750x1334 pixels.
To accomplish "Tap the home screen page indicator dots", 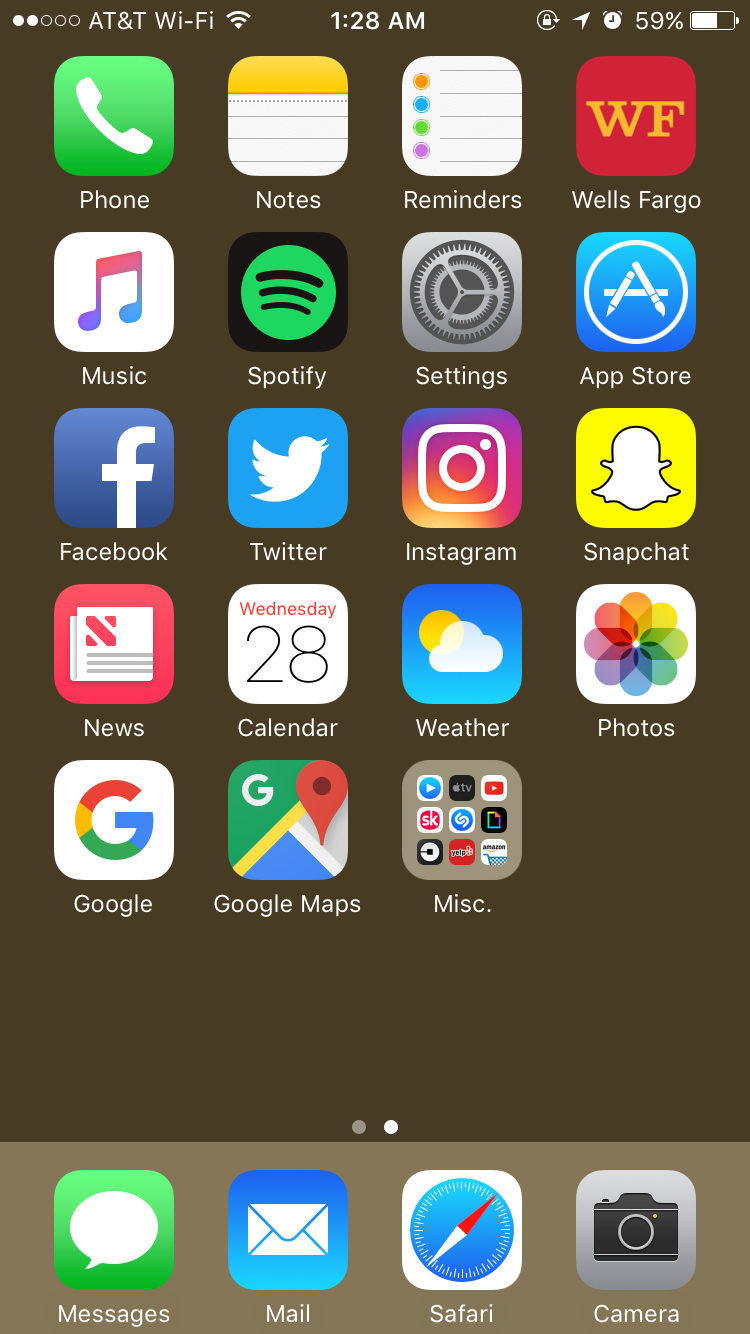I will click(x=375, y=1127).
